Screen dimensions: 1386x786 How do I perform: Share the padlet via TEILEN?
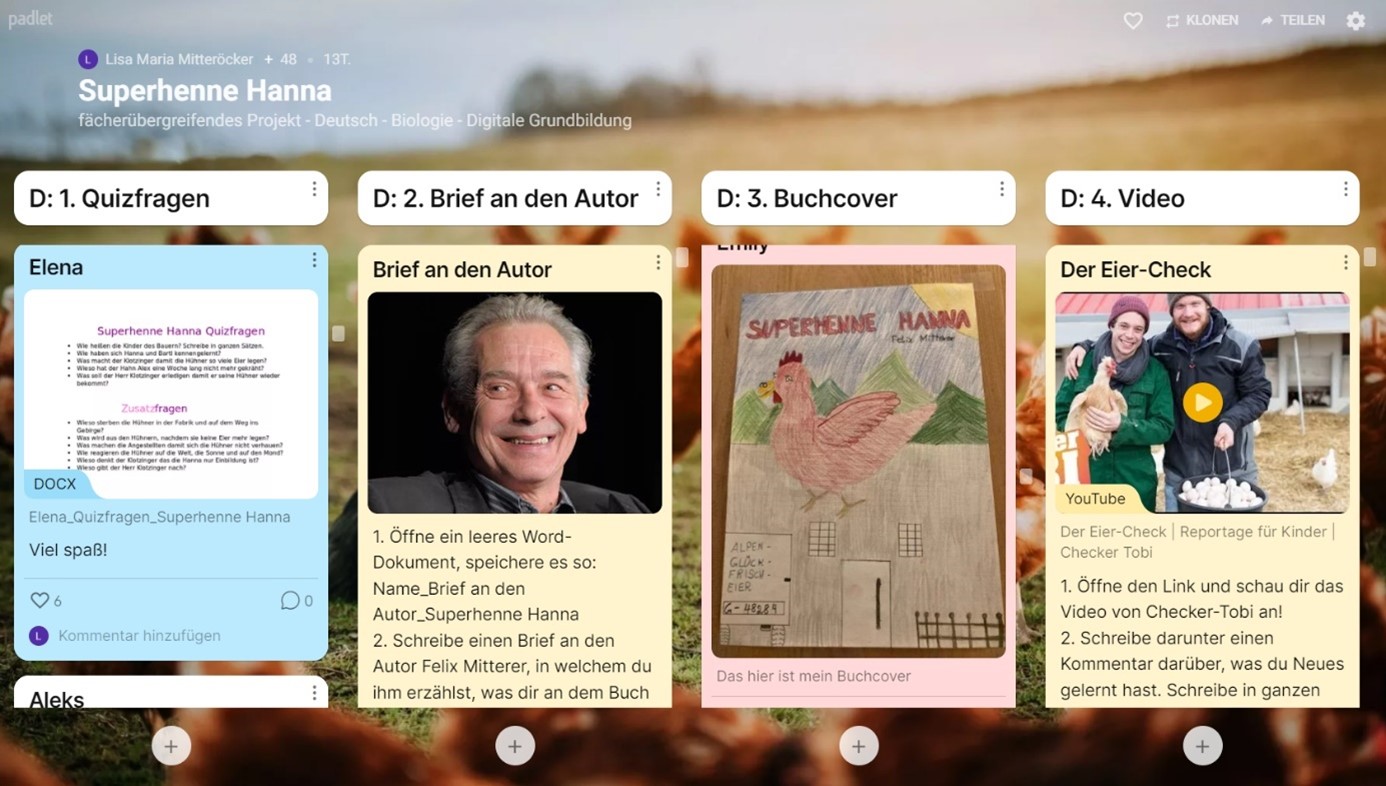(x=1293, y=21)
